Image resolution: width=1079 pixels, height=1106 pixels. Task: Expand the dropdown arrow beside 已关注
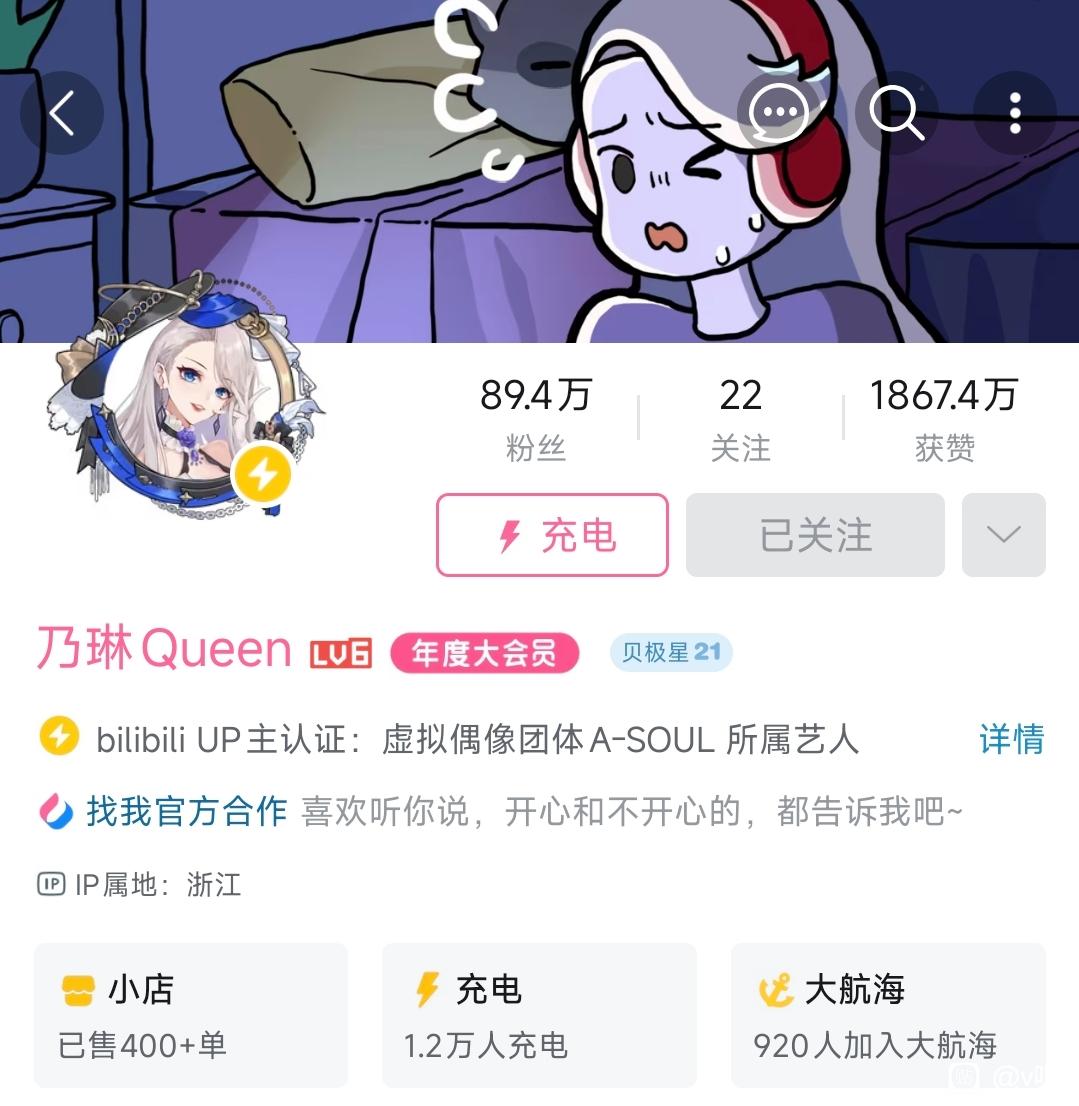point(1003,535)
